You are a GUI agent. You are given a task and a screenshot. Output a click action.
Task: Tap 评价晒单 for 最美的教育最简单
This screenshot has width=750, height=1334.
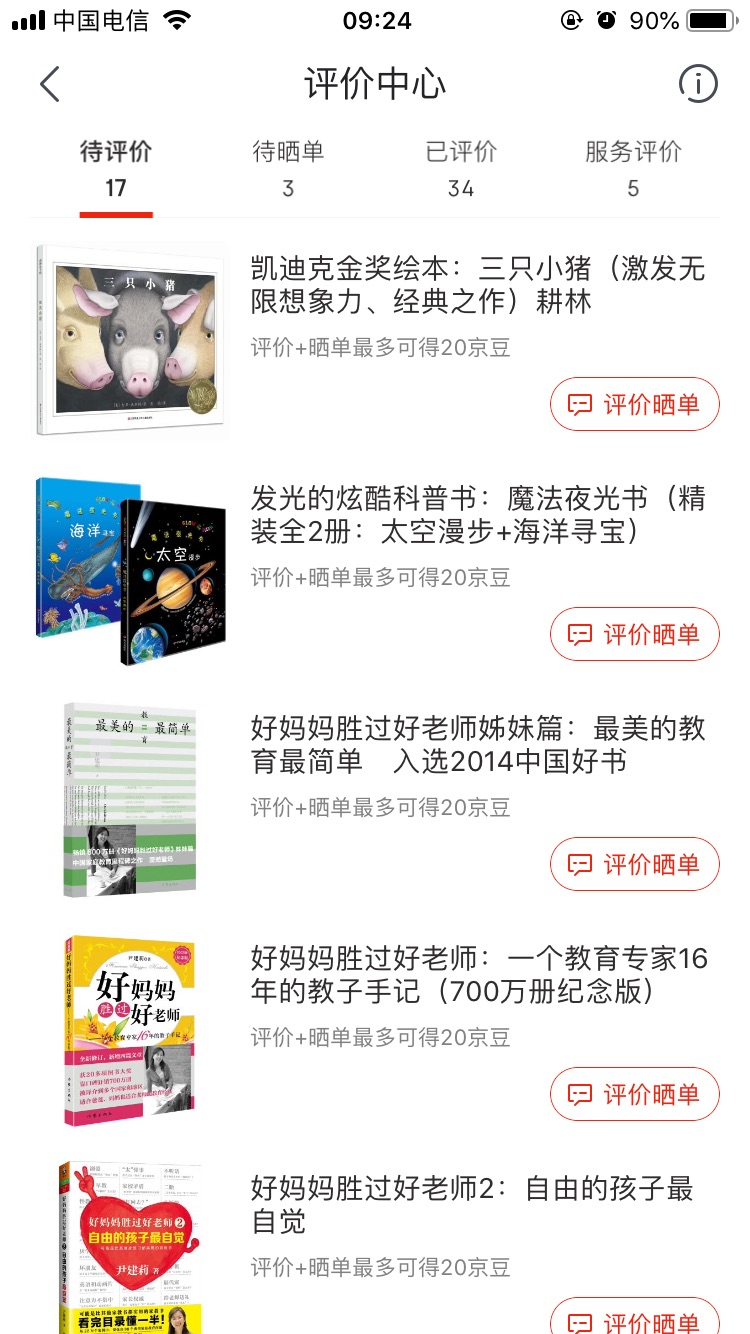pyautogui.click(x=634, y=864)
